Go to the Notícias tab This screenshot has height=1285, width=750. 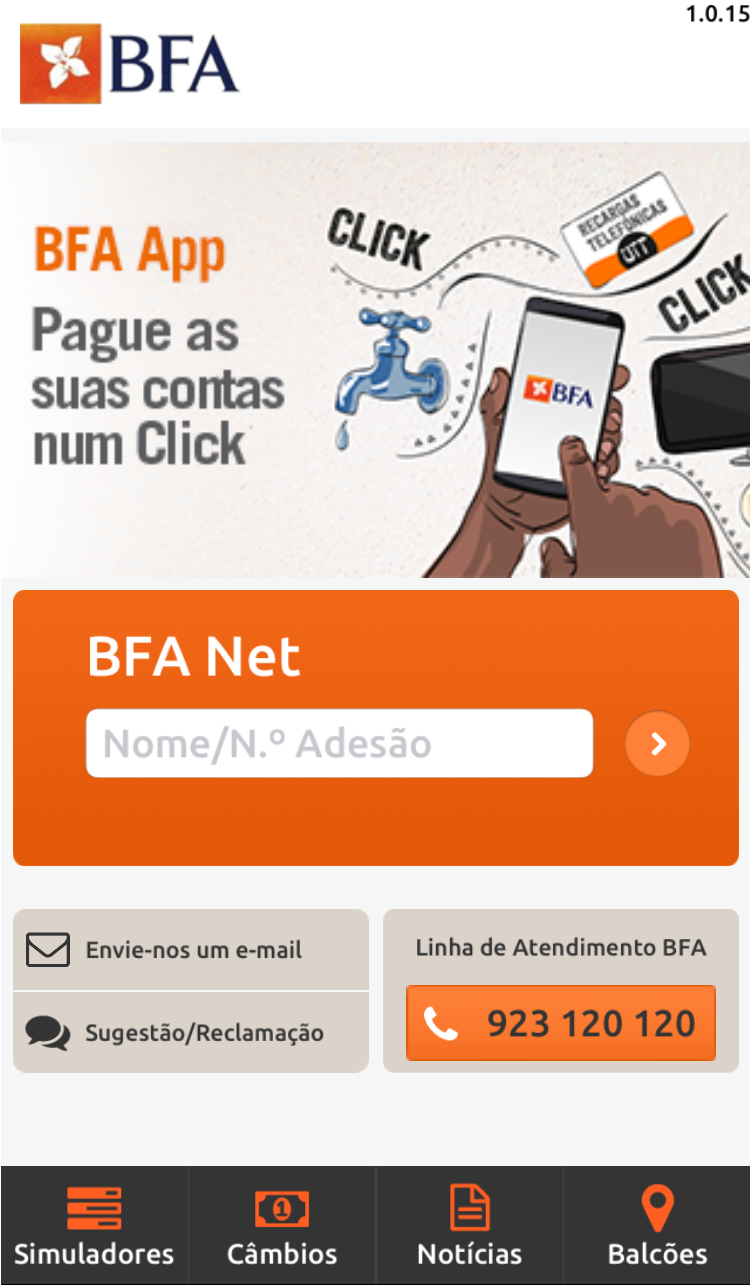(x=469, y=1225)
